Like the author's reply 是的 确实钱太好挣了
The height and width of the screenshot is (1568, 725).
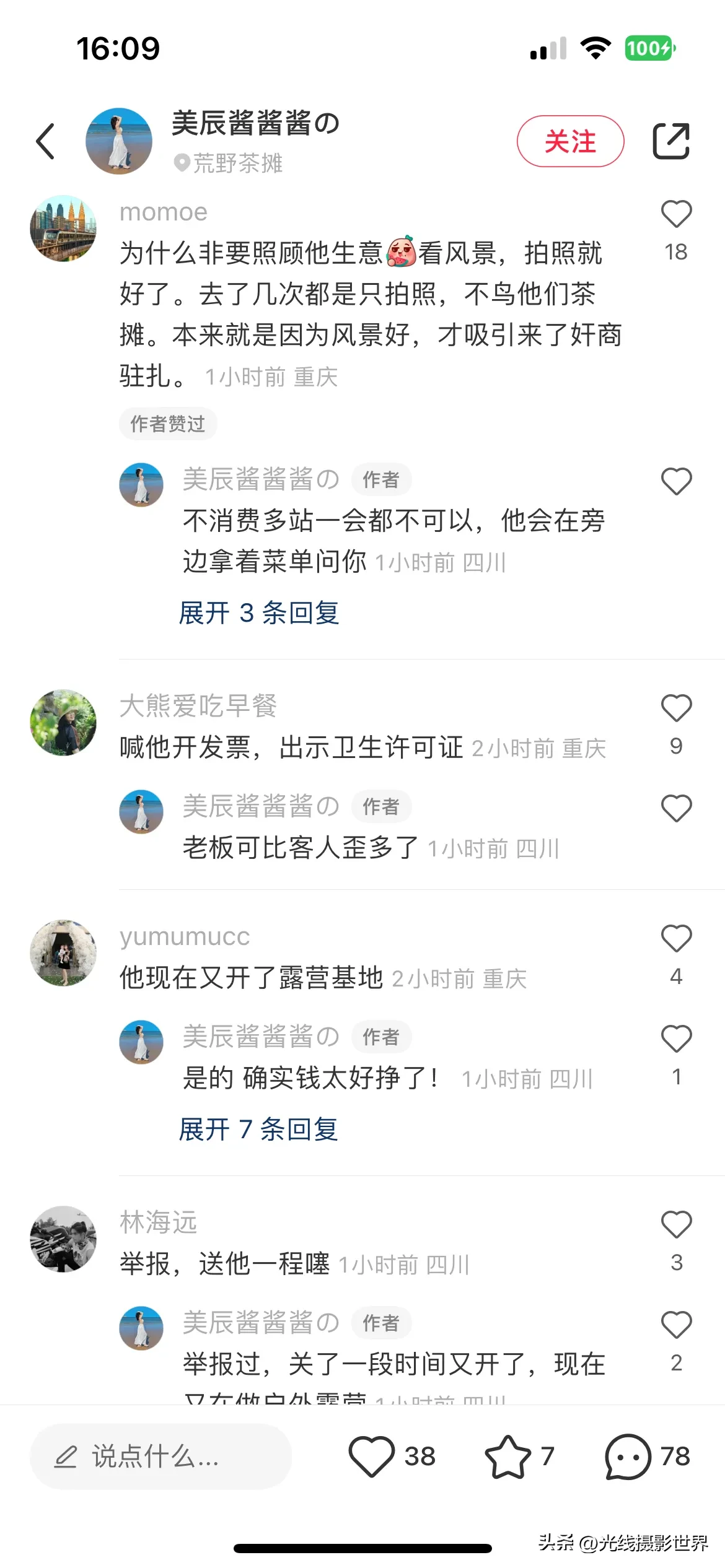click(x=676, y=1039)
